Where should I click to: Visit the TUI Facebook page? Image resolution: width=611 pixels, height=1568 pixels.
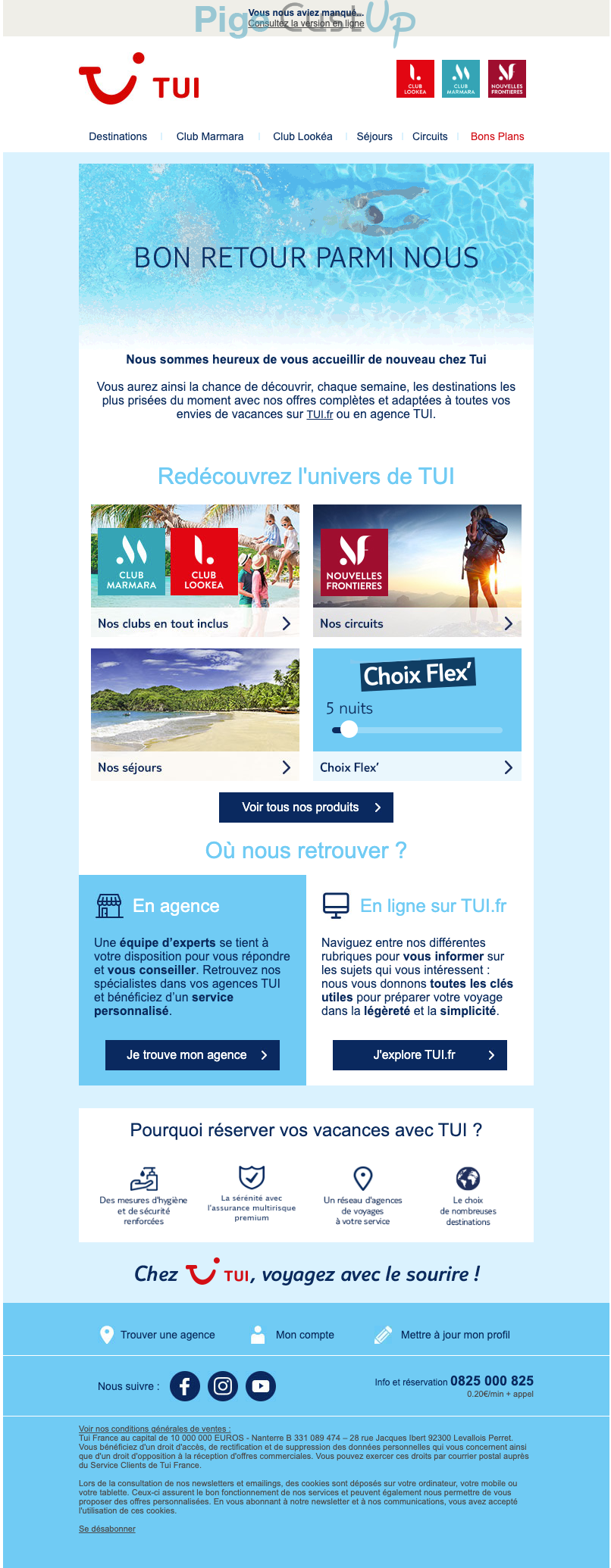click(x=185, y=1386)
